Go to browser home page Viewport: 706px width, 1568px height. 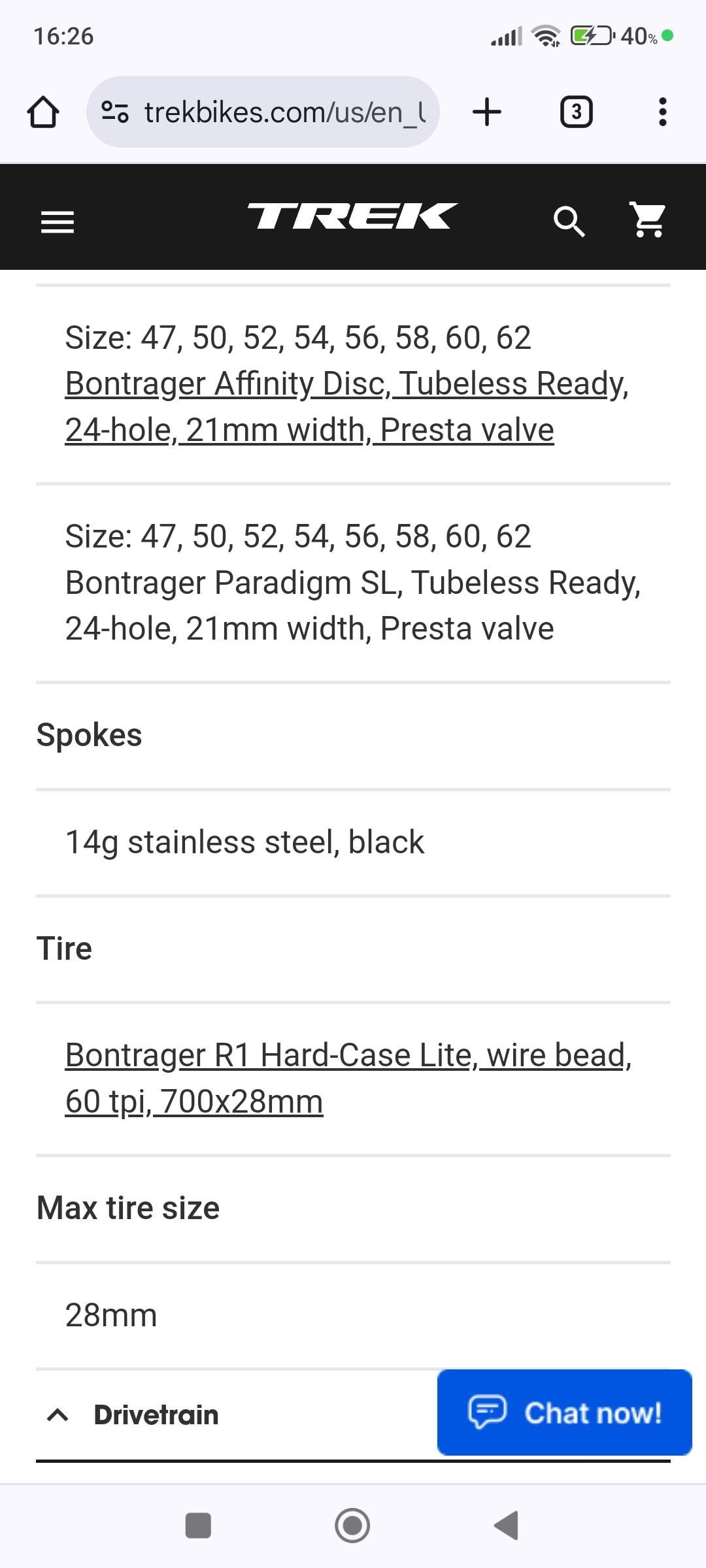click(43, 112)
